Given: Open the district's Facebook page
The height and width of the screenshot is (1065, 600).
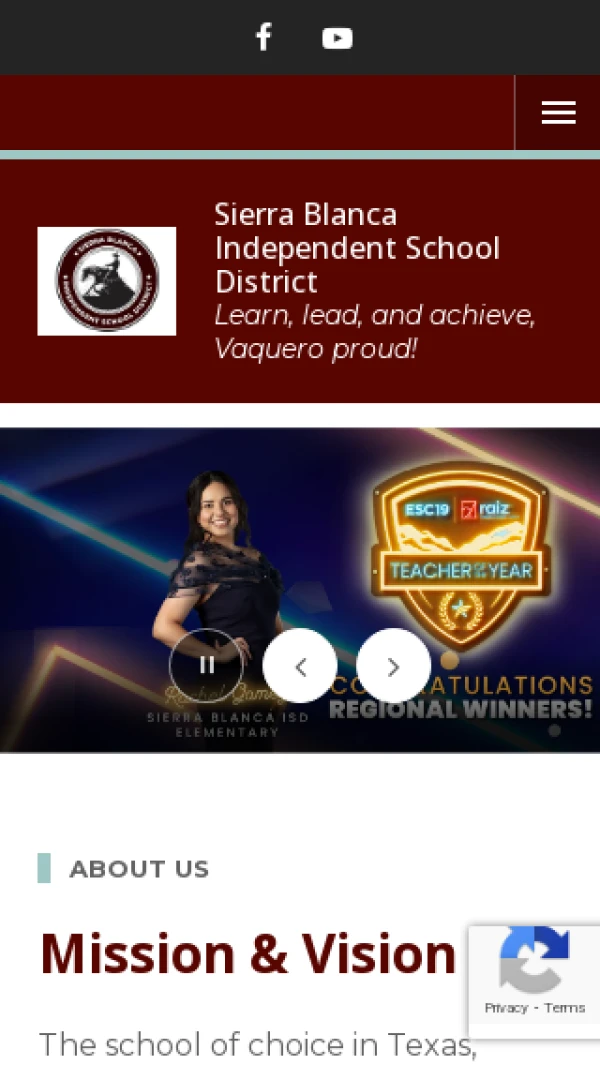Looking at the screenshot, I should click(x=263, y=38).
